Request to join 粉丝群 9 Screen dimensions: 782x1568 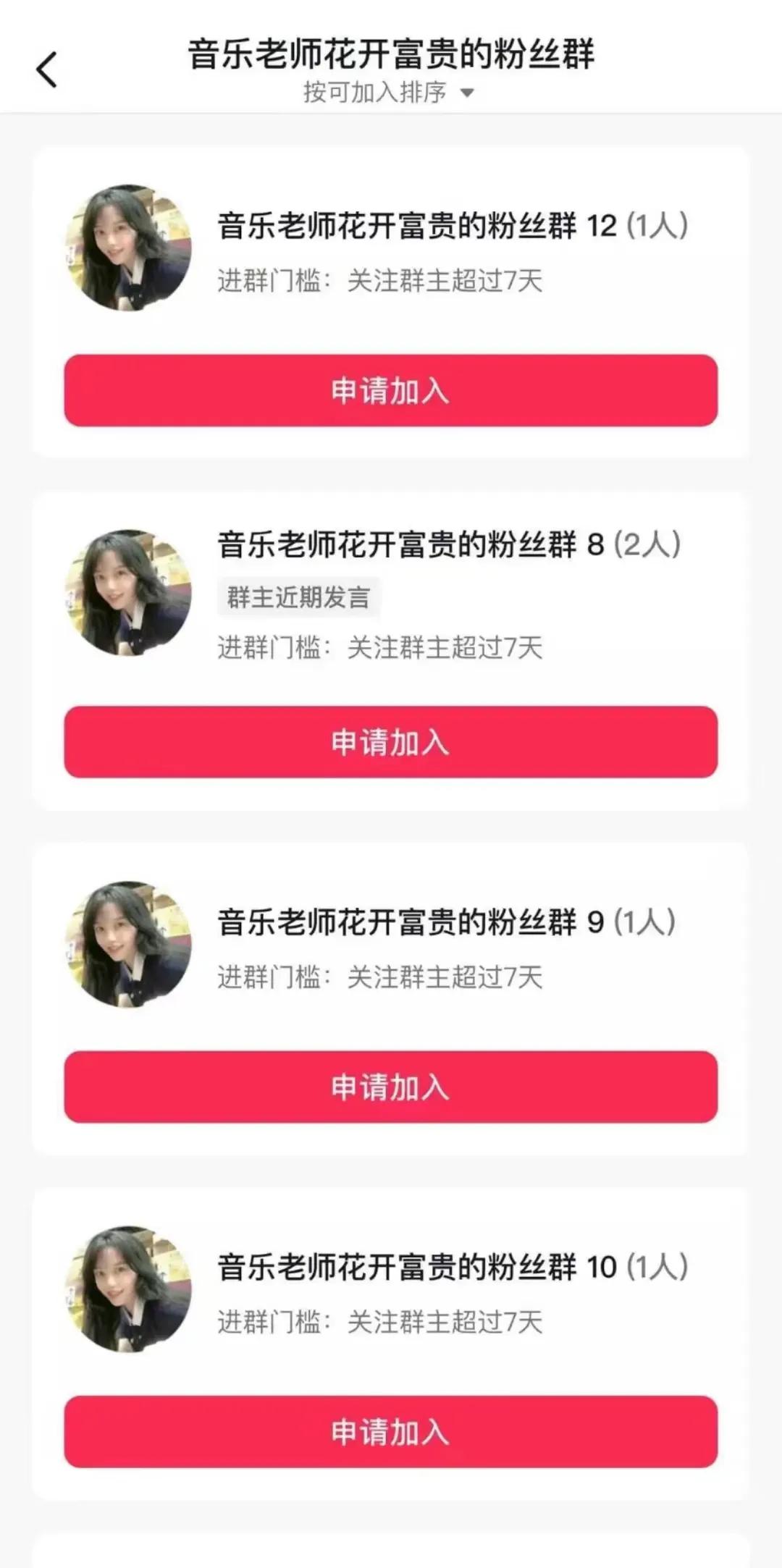tap(391, 1087)
